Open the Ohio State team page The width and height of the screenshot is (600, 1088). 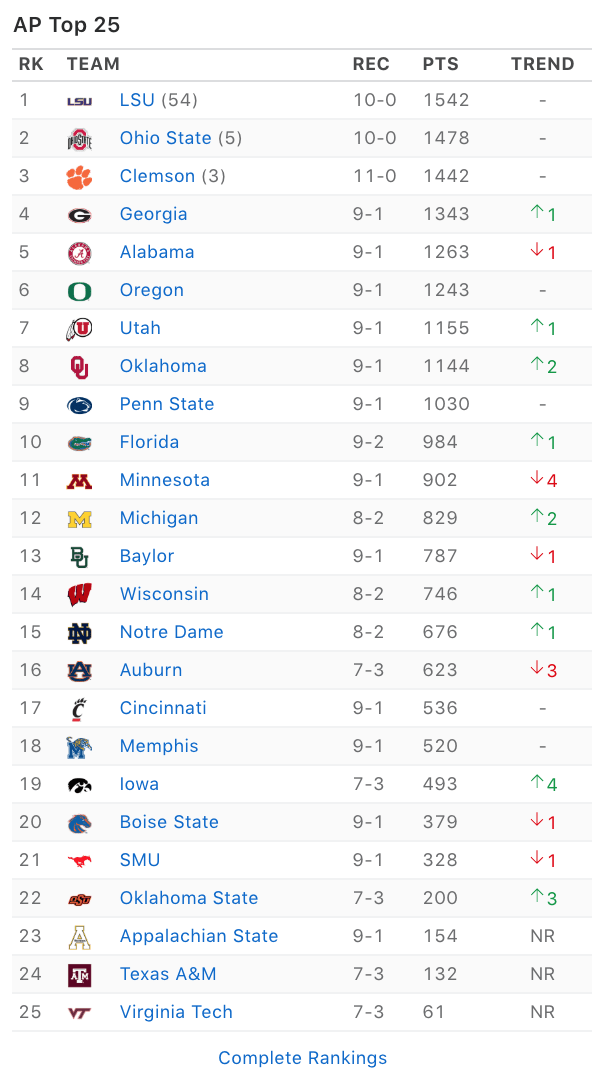point(165,138)
